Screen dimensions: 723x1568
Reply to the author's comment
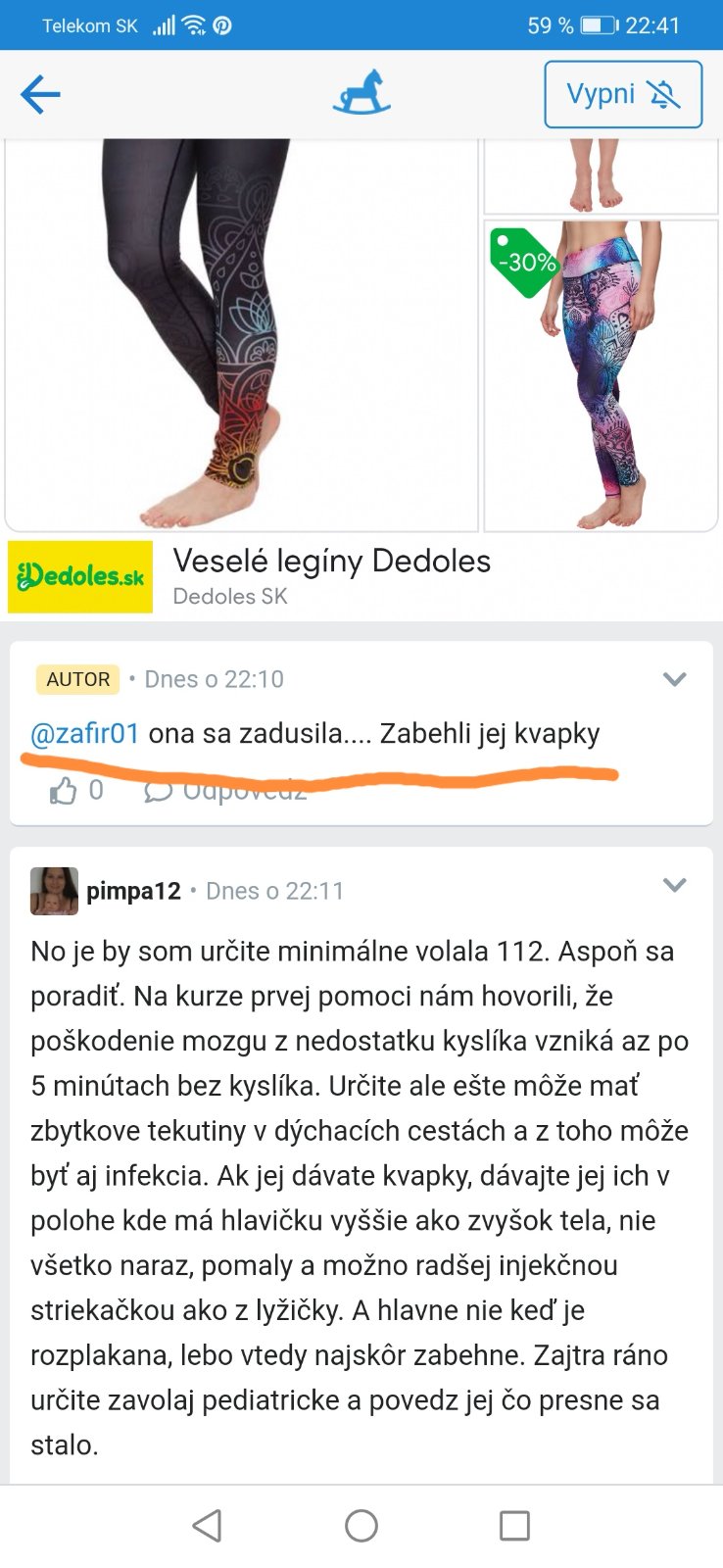point(227,791)
